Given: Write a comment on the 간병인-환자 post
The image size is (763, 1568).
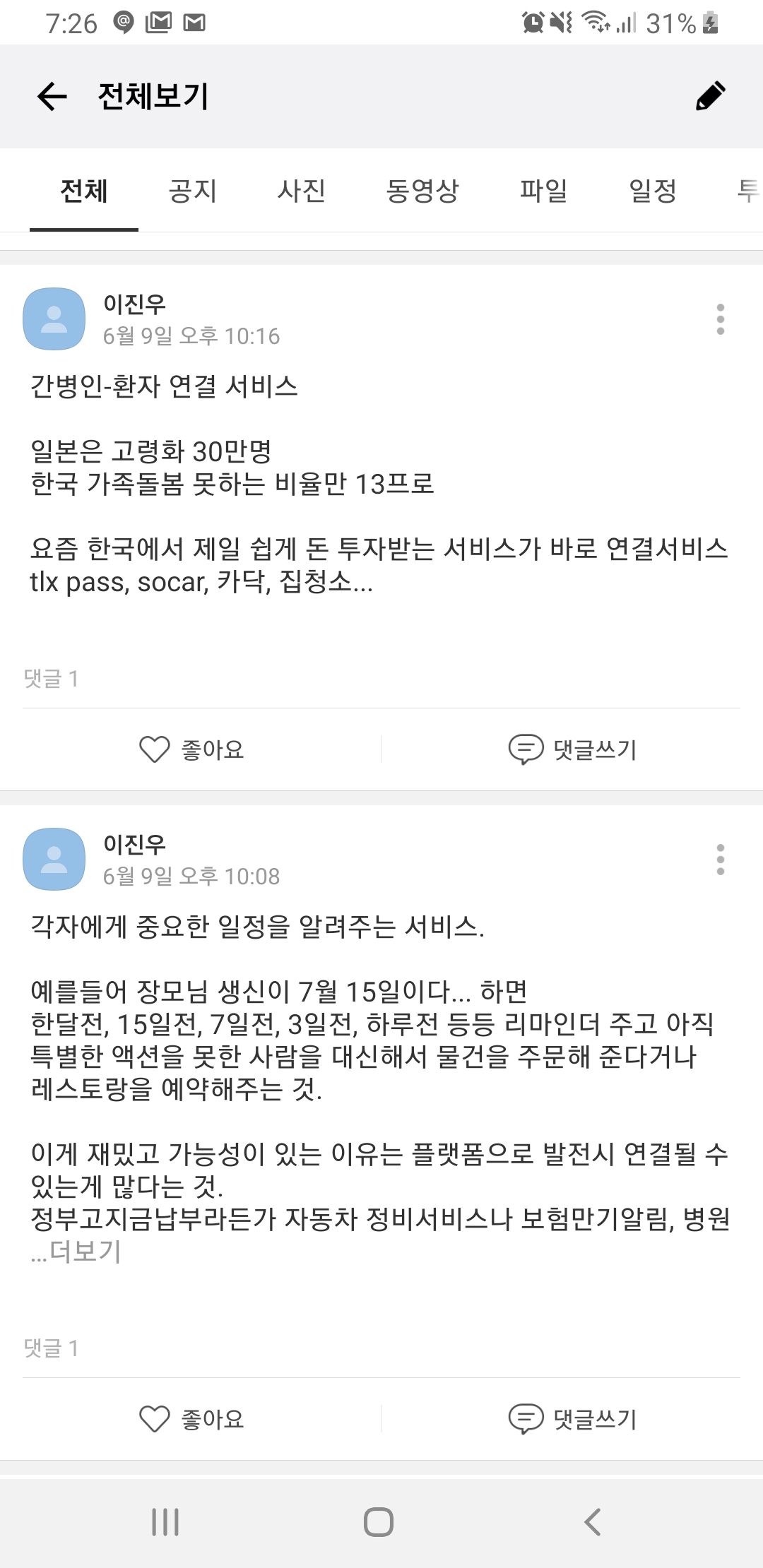Looking at the screenshot, I should point(572,749).
